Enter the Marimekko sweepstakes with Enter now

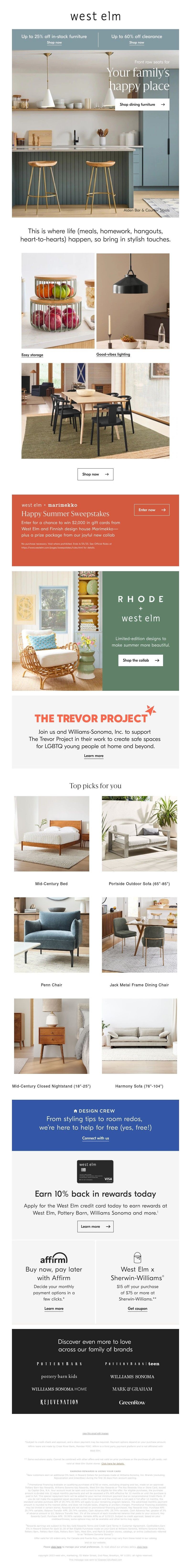151,509
